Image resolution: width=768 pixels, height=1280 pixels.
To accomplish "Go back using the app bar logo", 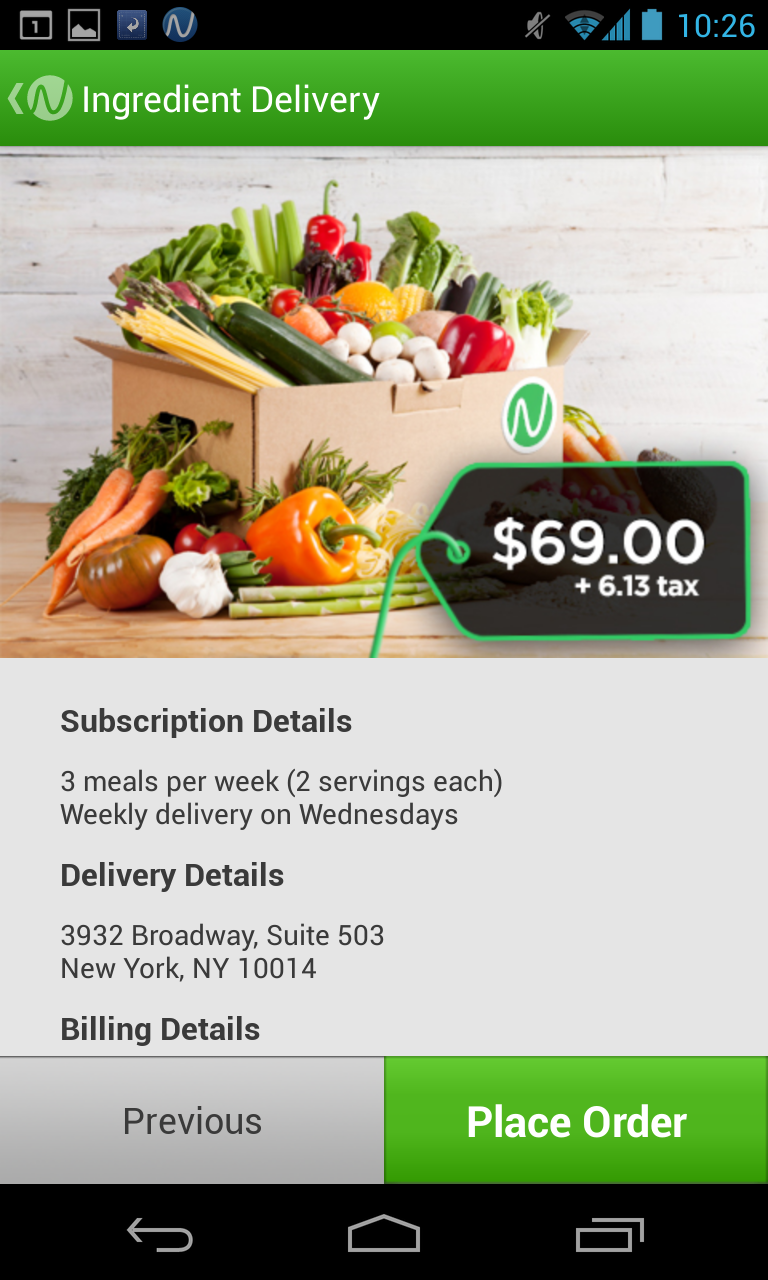I will coord(42,99).
